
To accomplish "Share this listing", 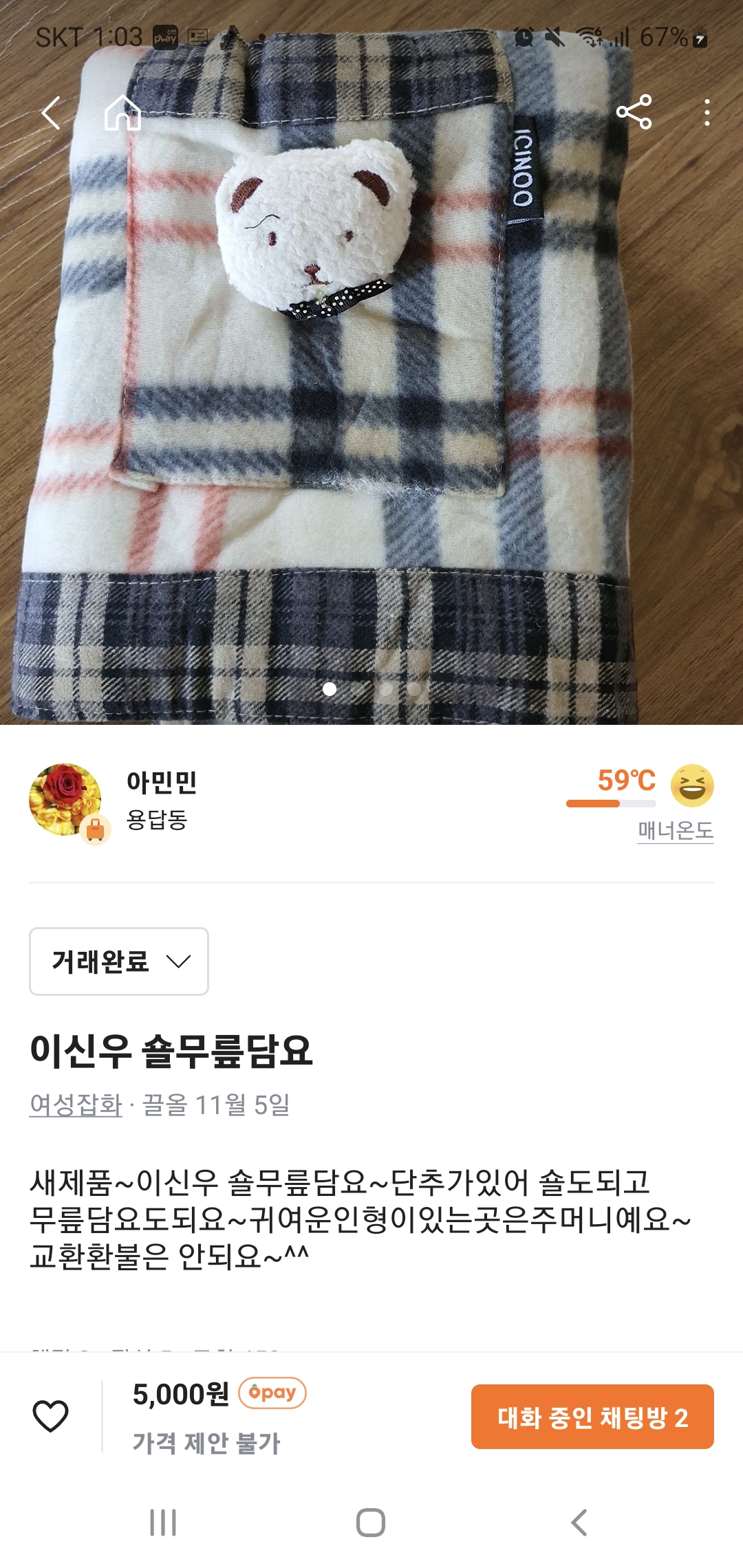I will [634, 112].
